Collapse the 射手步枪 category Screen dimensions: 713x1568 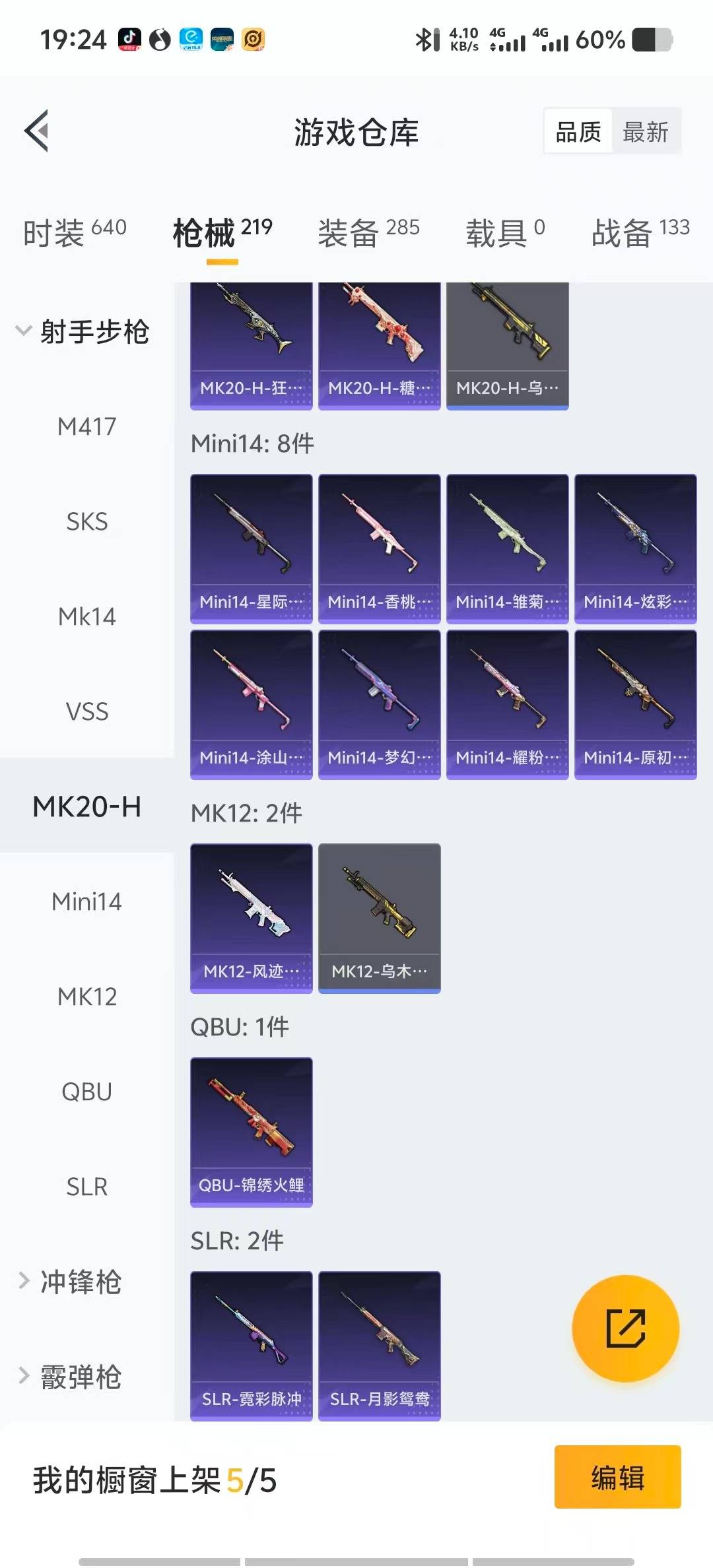tap(83, 331)
